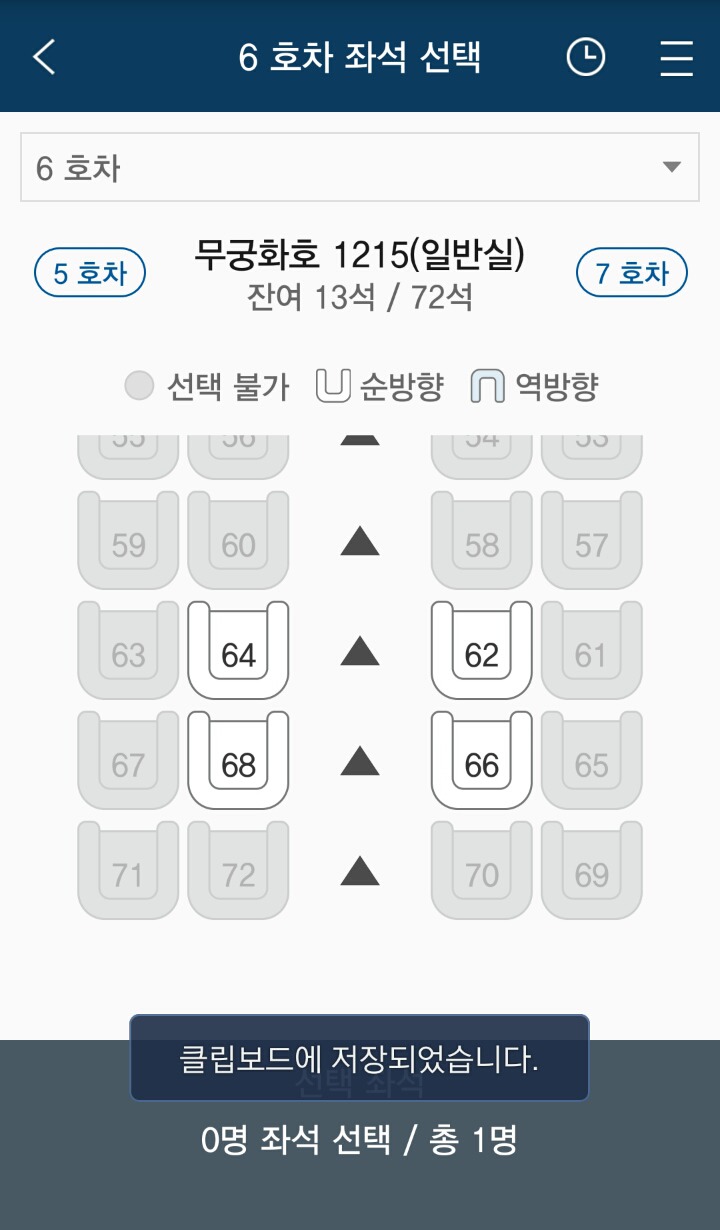This screenshot has height=1230, width=720.
Task: Select seat 64
Action: [238, 651]
